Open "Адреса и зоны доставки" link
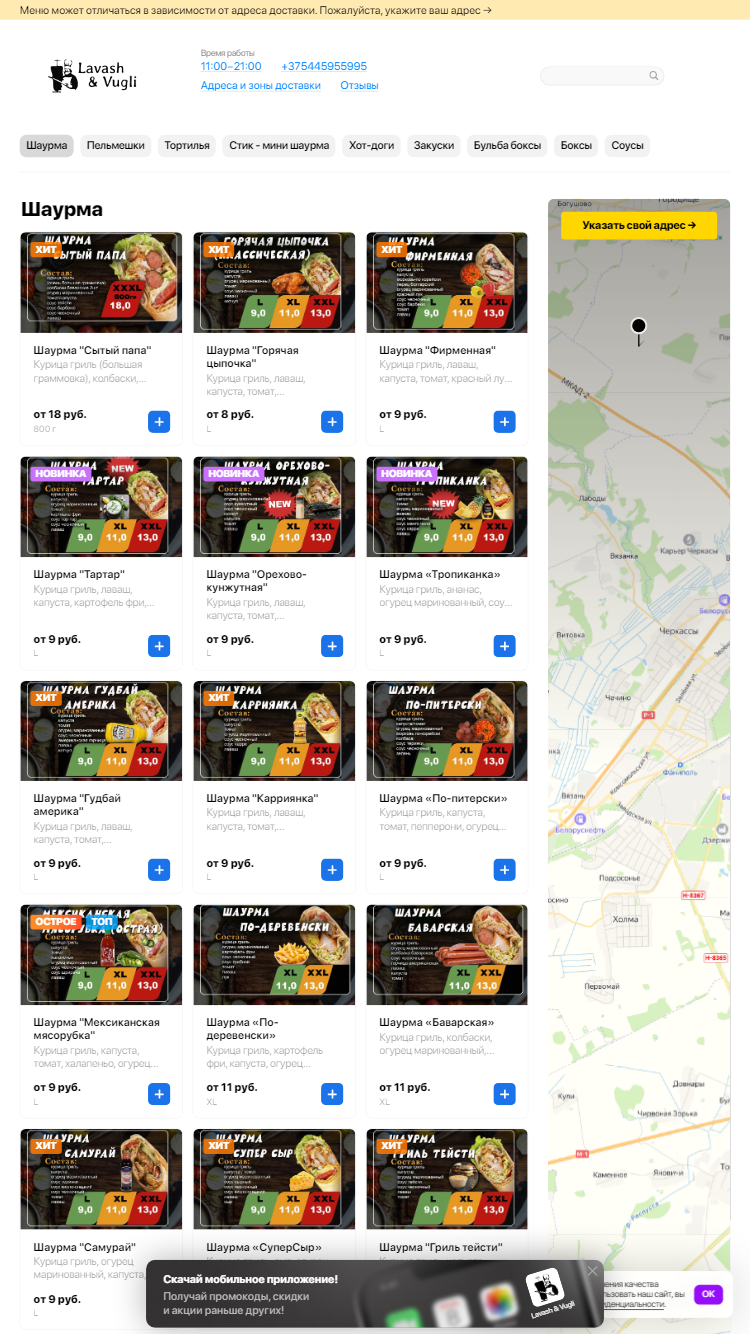 [x=261, y=86]
